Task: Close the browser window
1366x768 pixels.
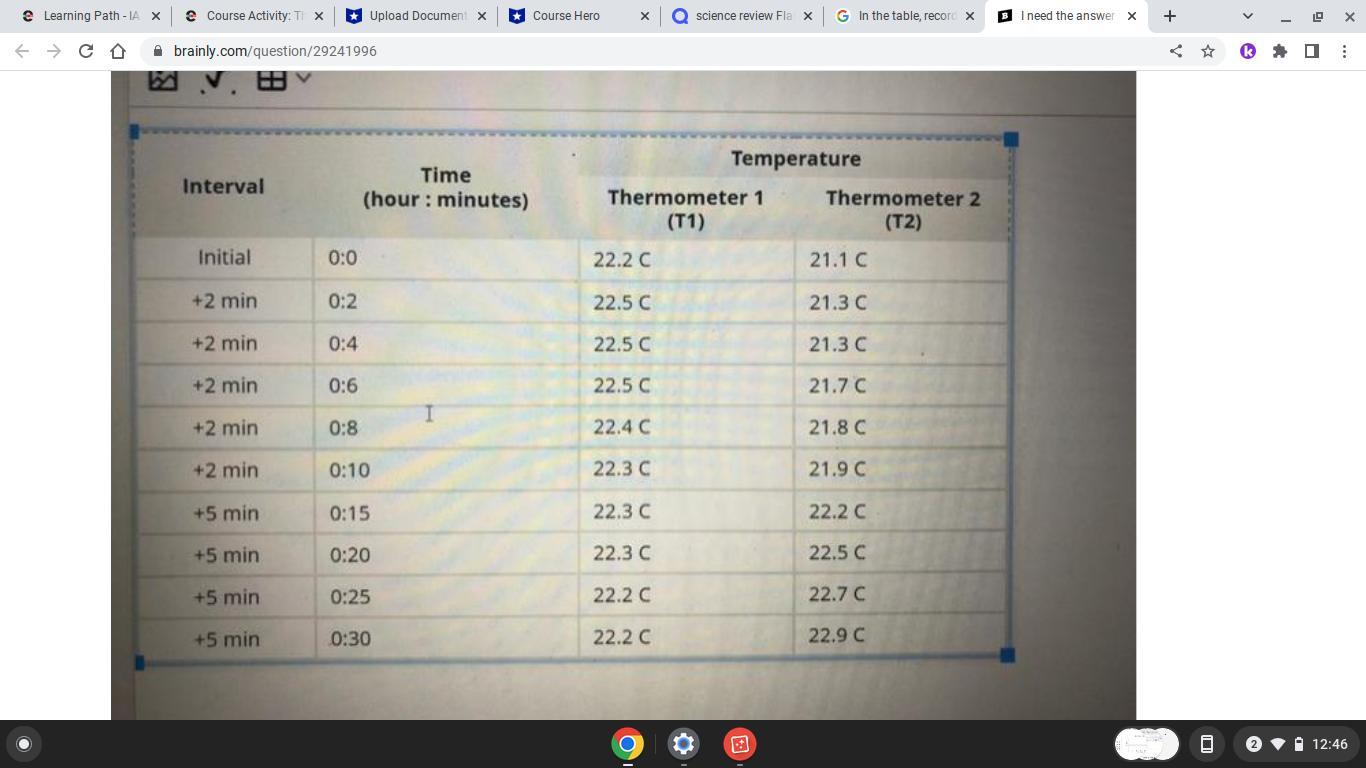Action: pos(1349,16)
